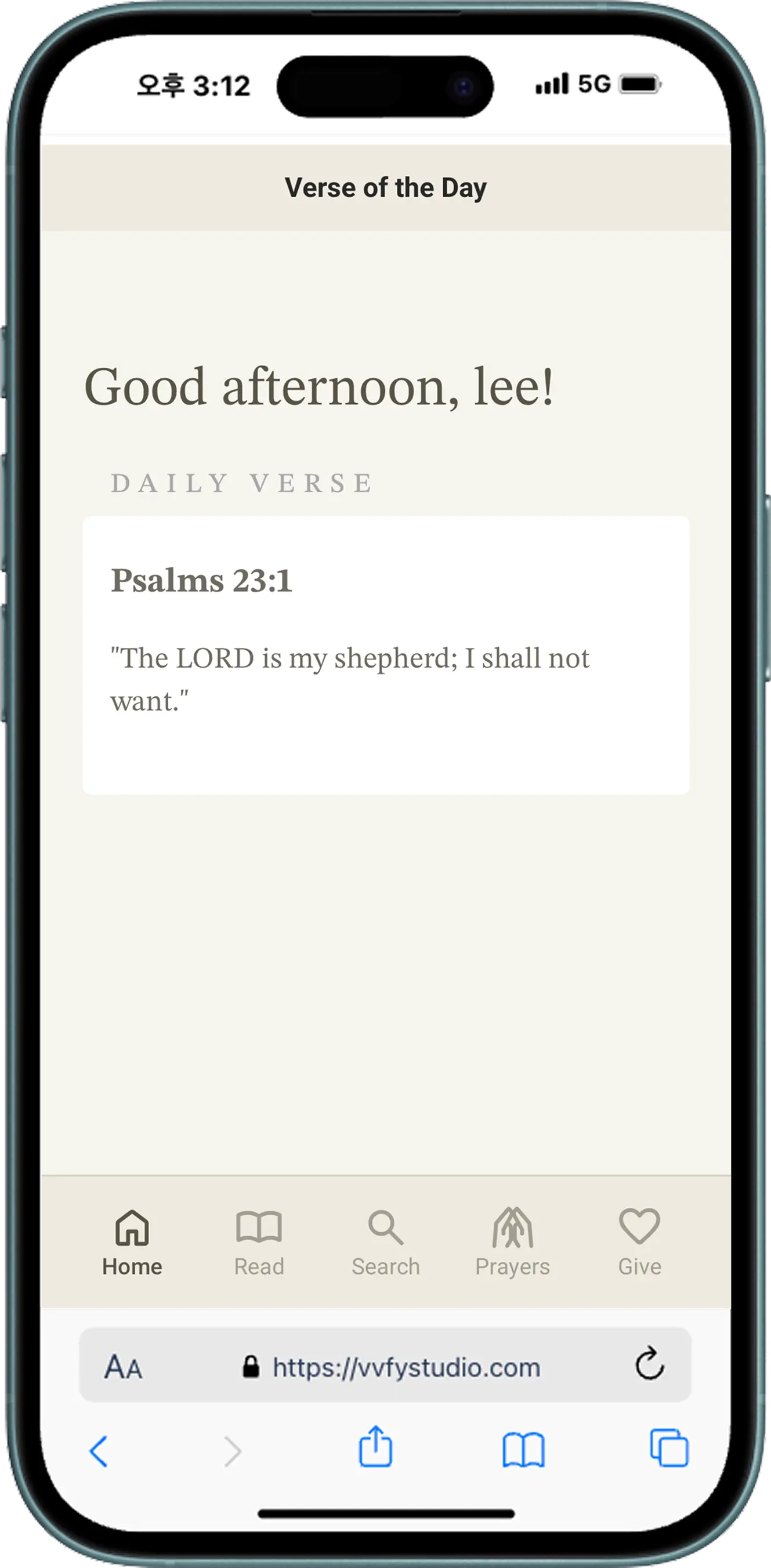Tap the vvfystudio.com address bar

click(x=406, y=1368)
